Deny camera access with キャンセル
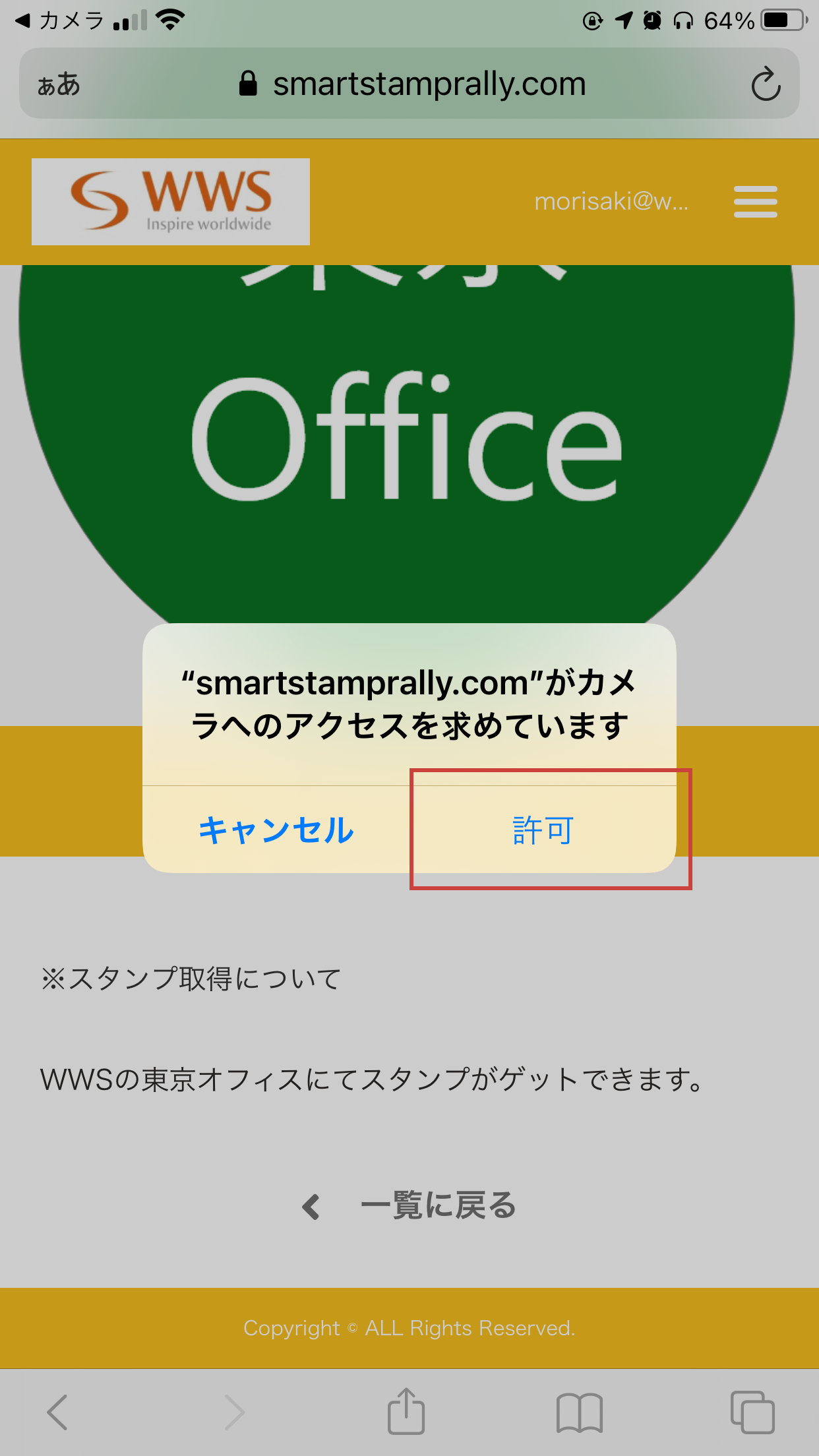This screenshot has width=819, height=1456. pyautogui.click(x=276, y=831)
